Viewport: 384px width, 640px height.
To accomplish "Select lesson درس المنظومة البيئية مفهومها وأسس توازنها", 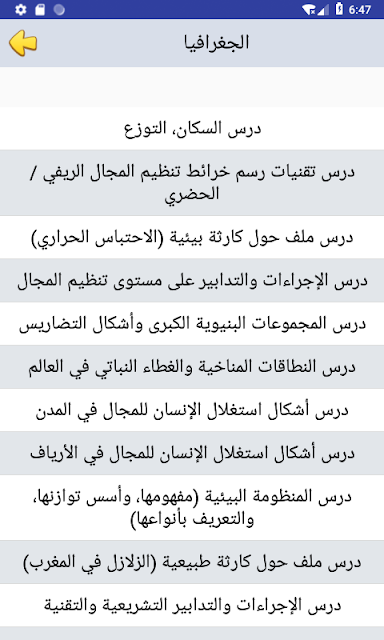I will [192, 507].
